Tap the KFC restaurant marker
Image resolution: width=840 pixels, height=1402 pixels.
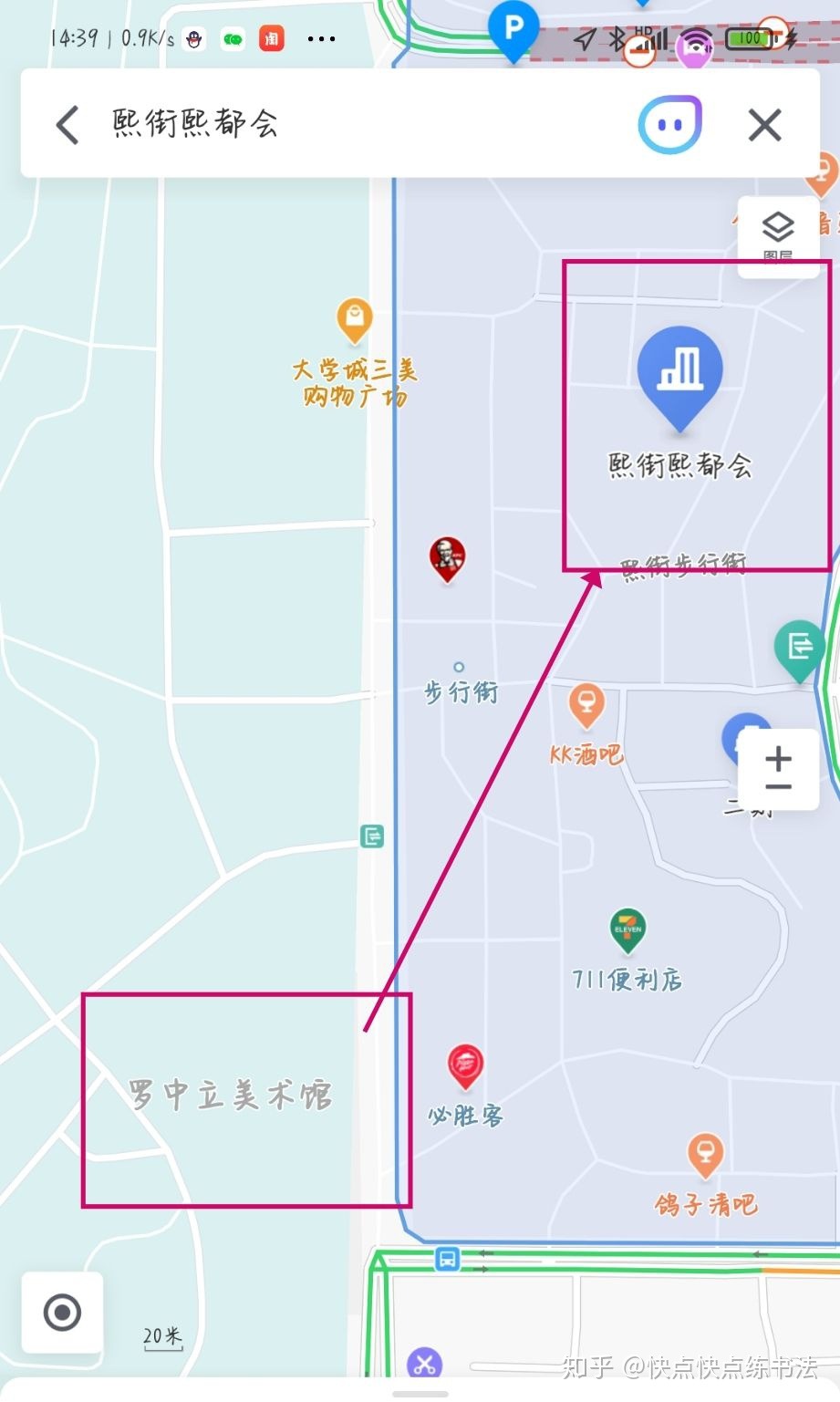coord(447,557)
